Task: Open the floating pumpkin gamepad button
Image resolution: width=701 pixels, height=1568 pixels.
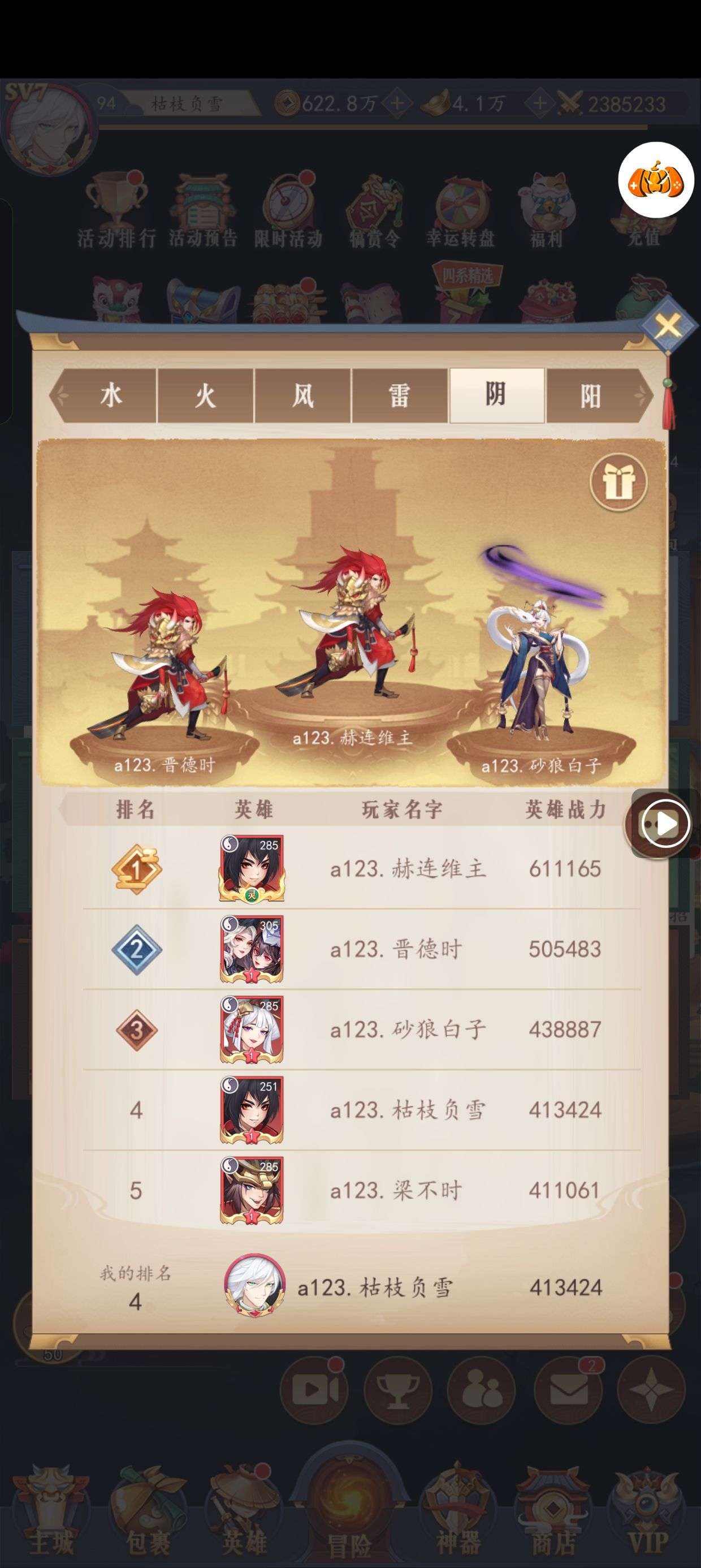Action: [656, 180]
